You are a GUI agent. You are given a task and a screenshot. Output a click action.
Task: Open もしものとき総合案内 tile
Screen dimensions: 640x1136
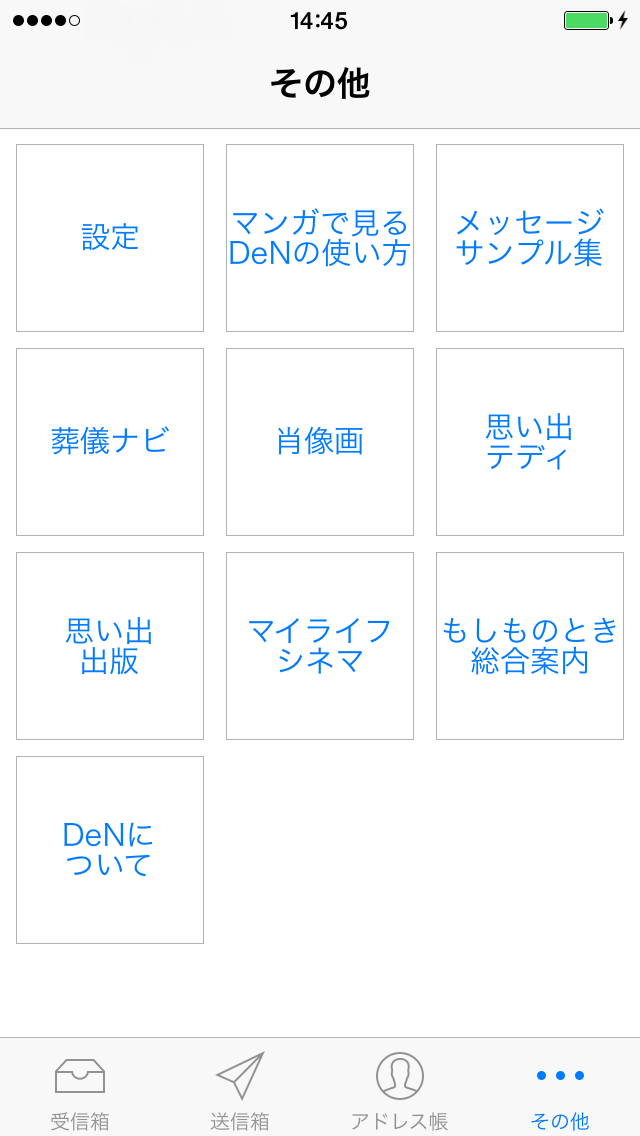click(x=530, y=646)
